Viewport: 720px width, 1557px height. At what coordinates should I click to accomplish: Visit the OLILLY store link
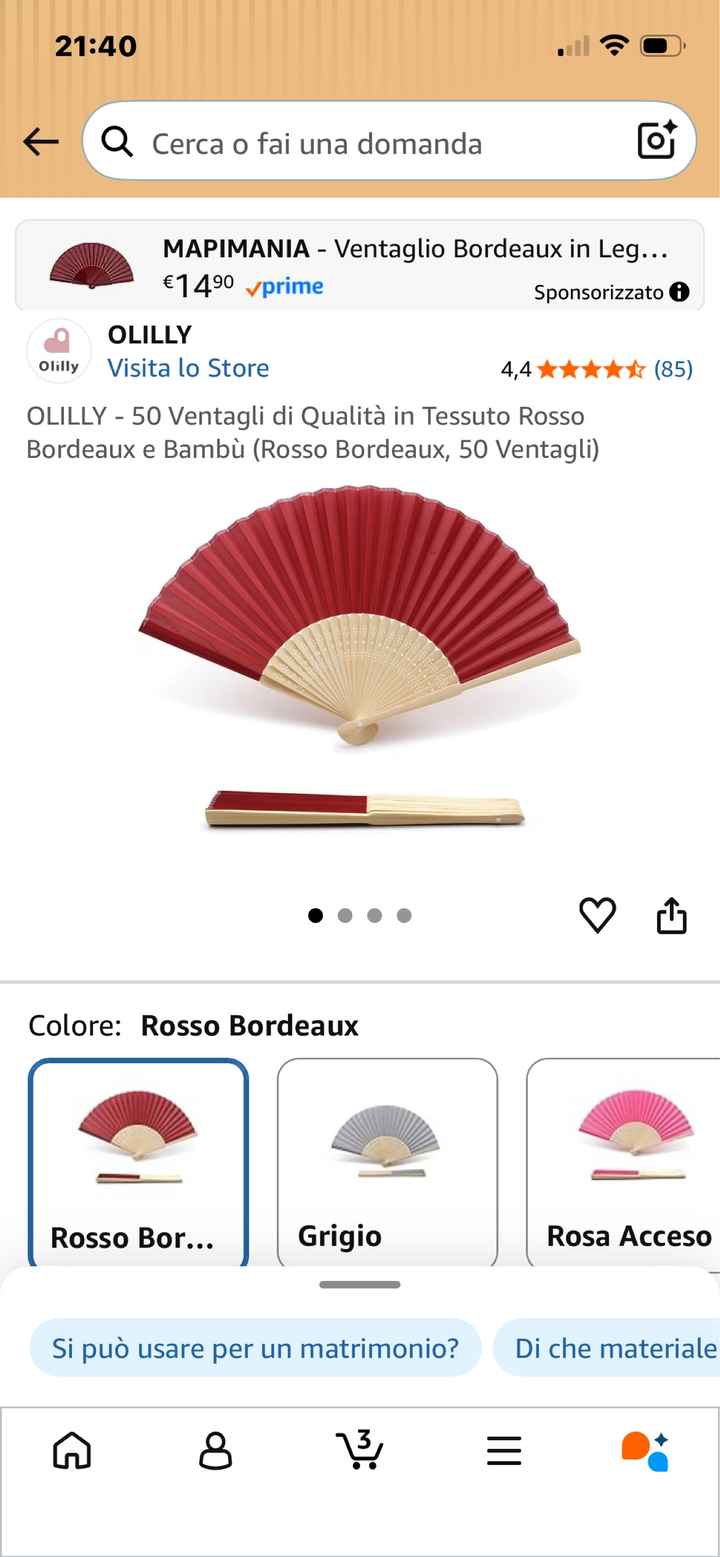[188, 368]
